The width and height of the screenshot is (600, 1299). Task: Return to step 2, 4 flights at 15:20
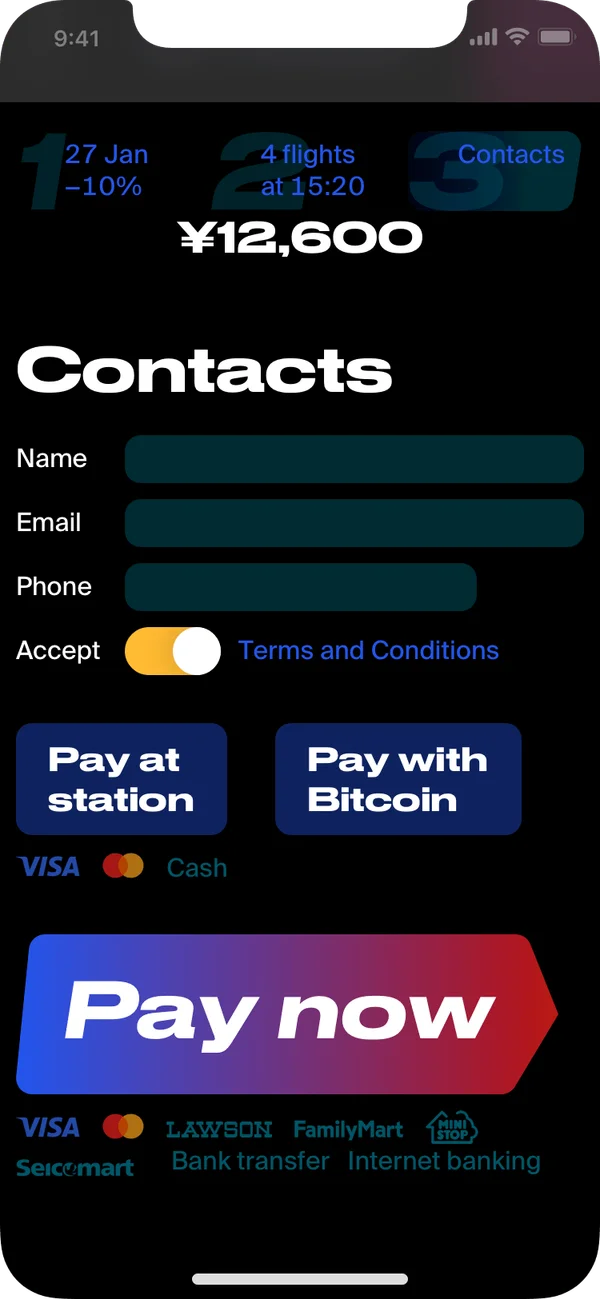click(x=300, y=170)
